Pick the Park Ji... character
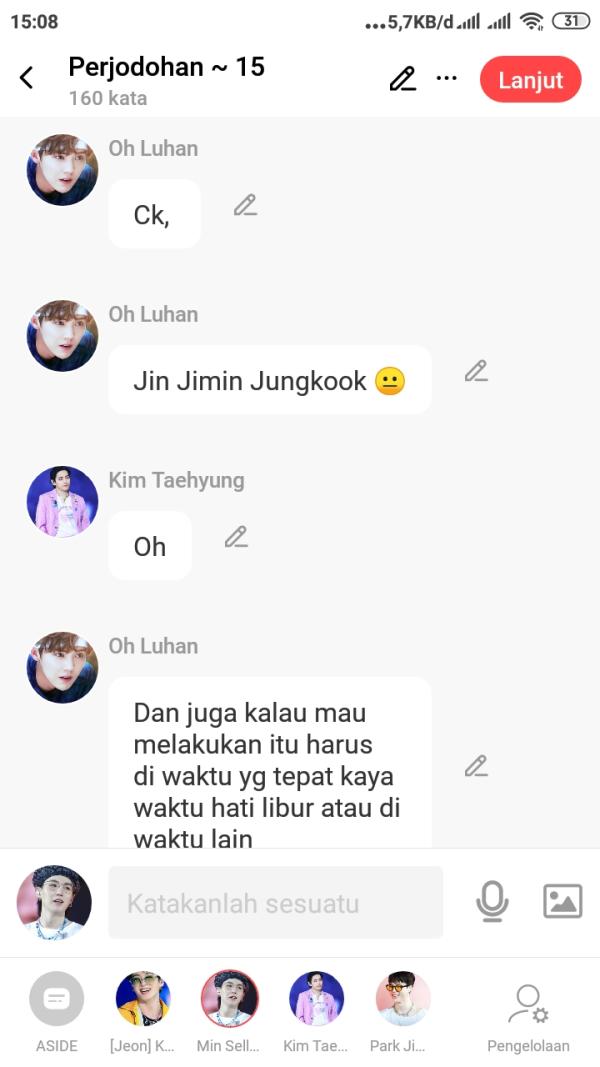600x1067 pixels. (x=402, y=998)
